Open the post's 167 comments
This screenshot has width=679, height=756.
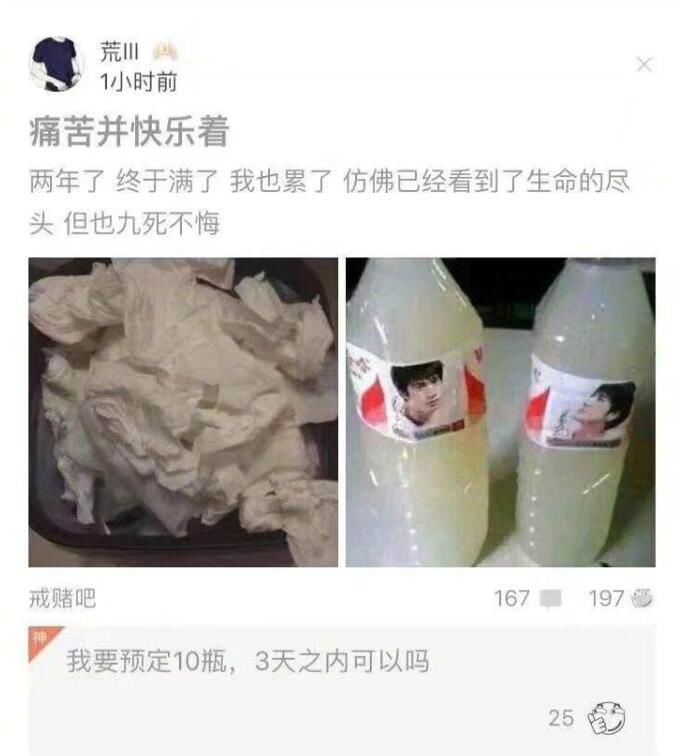pos(550,599)
